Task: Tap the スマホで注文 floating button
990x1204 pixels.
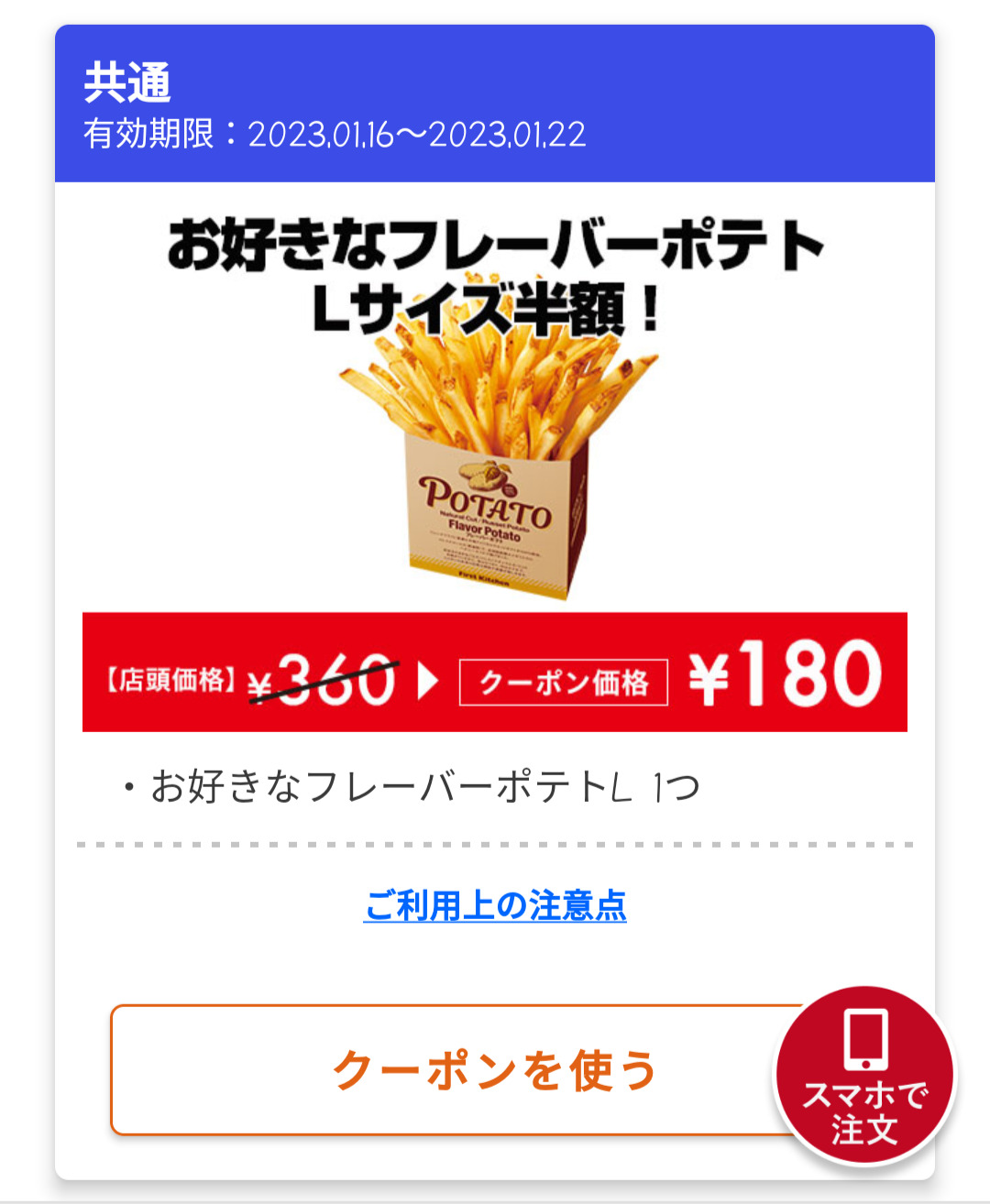Action: (x=864, y=1078)
